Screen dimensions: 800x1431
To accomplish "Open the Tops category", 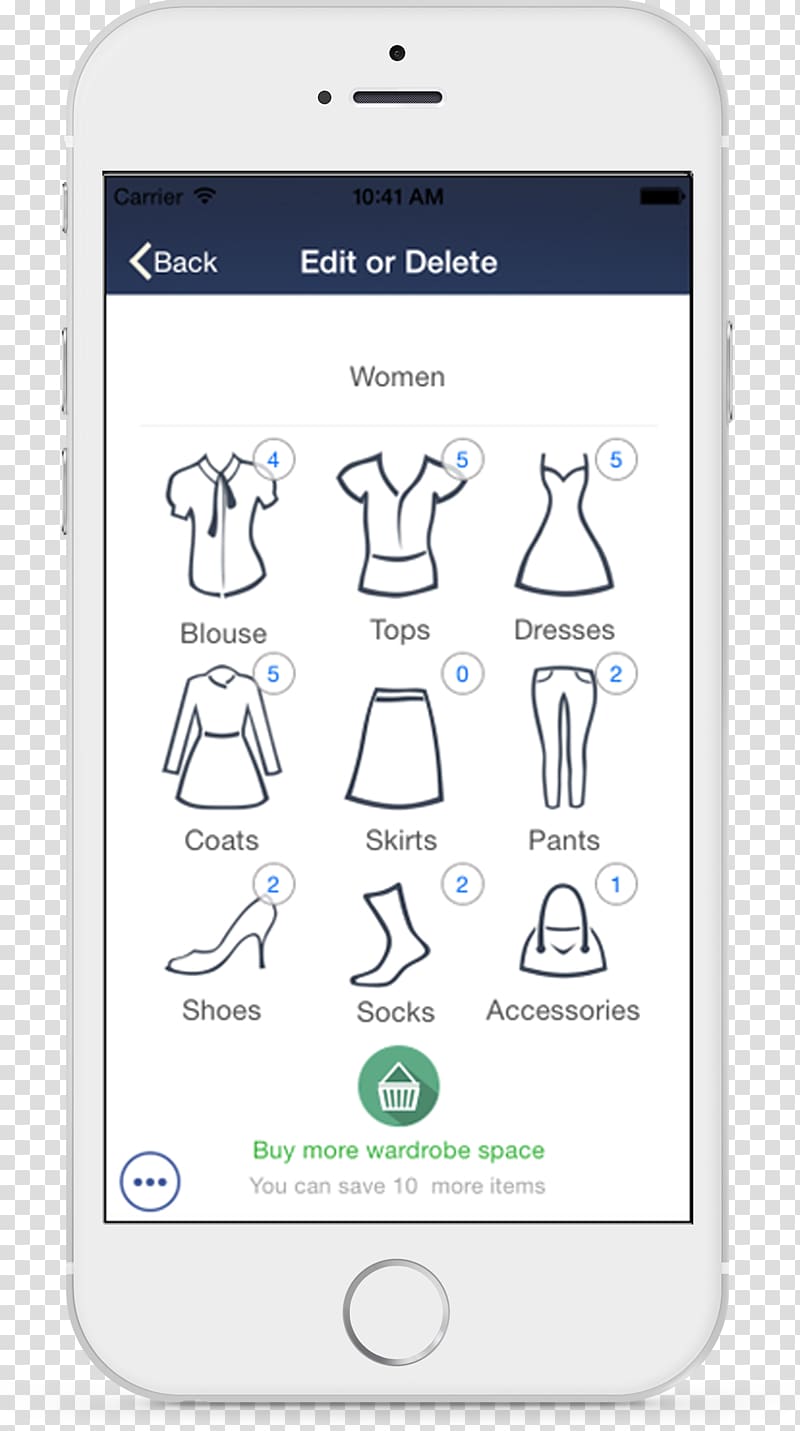I will click(x=399, y=526).
